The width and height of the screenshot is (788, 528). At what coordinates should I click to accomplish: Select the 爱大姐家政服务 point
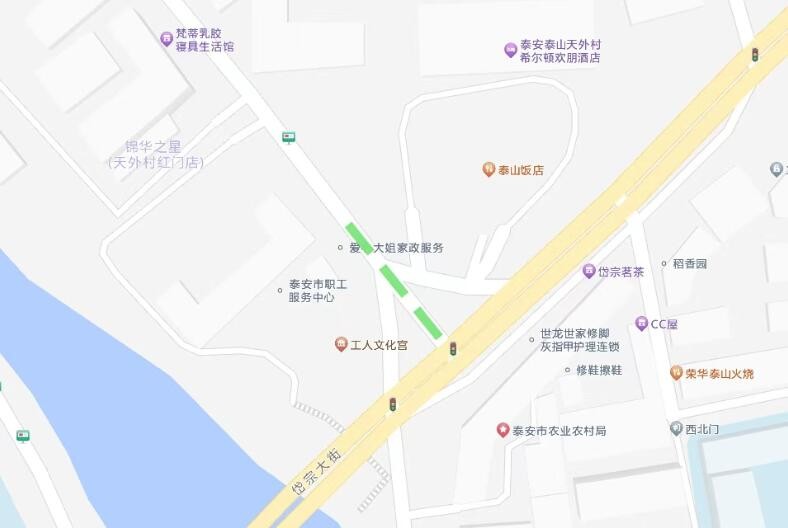(340, 247)
